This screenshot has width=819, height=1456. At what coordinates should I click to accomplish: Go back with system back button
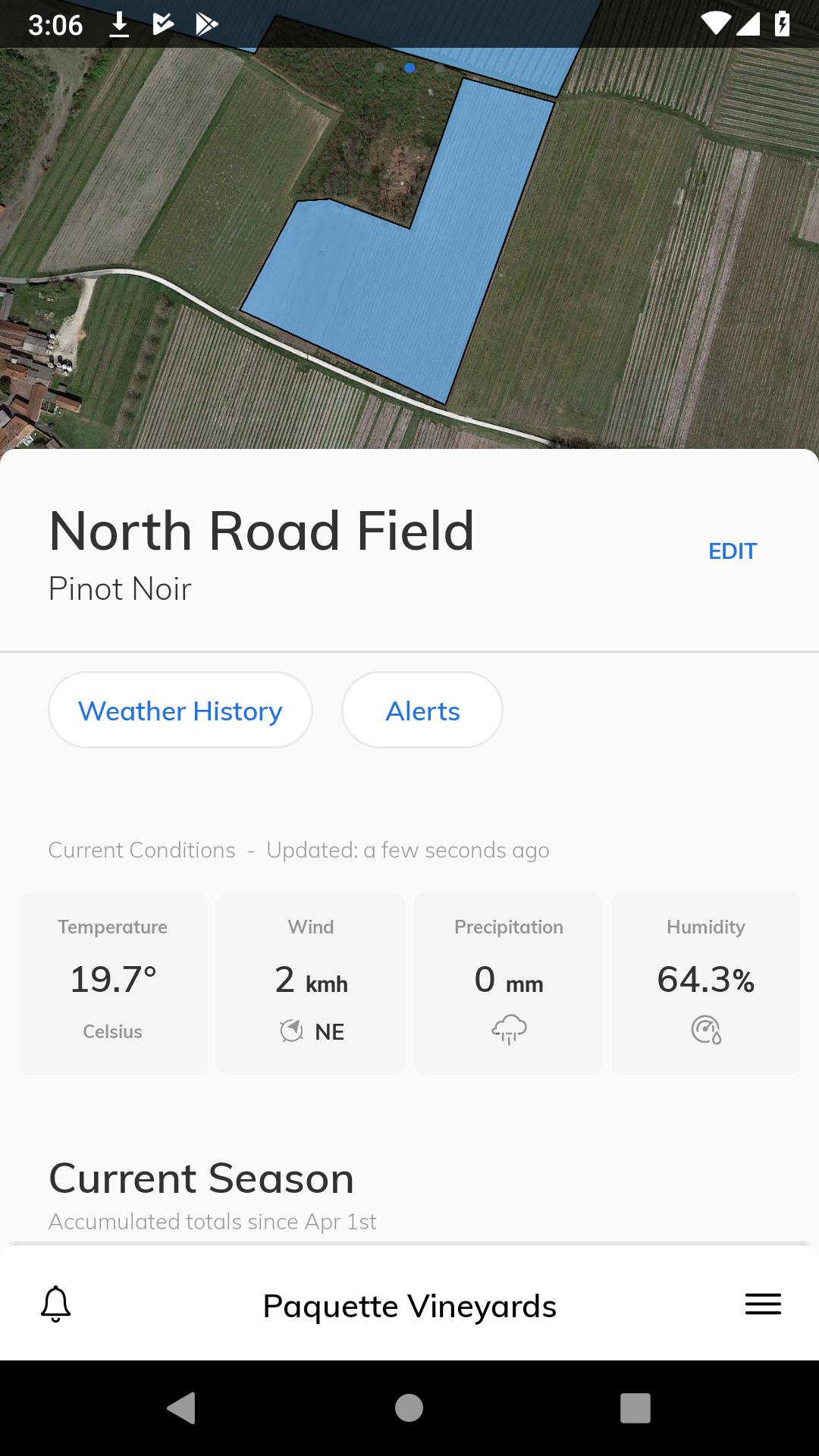click(181, 1408)
